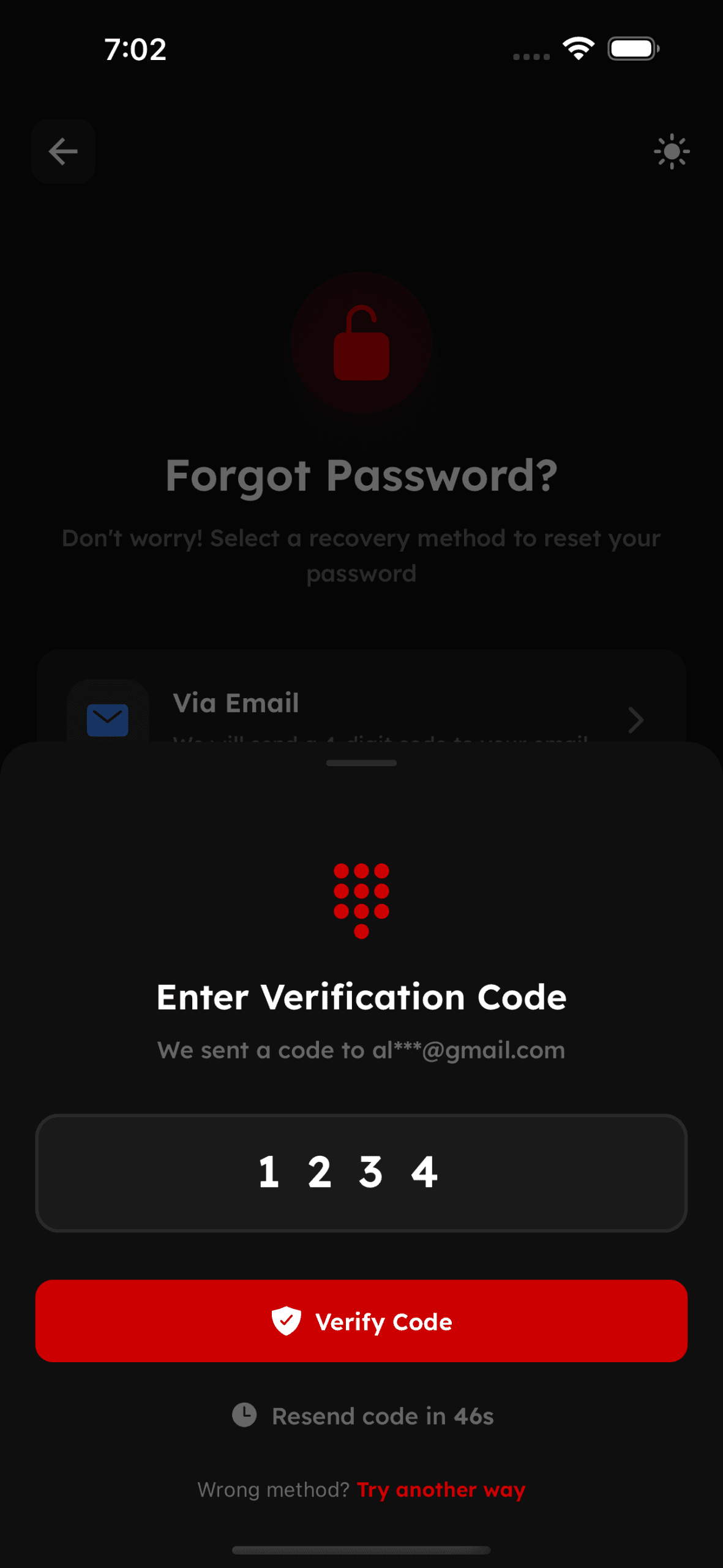The width and height of the screenshot is (723, 1568).
Task: Tap the back arrow icon
Action: coord(62,151)
